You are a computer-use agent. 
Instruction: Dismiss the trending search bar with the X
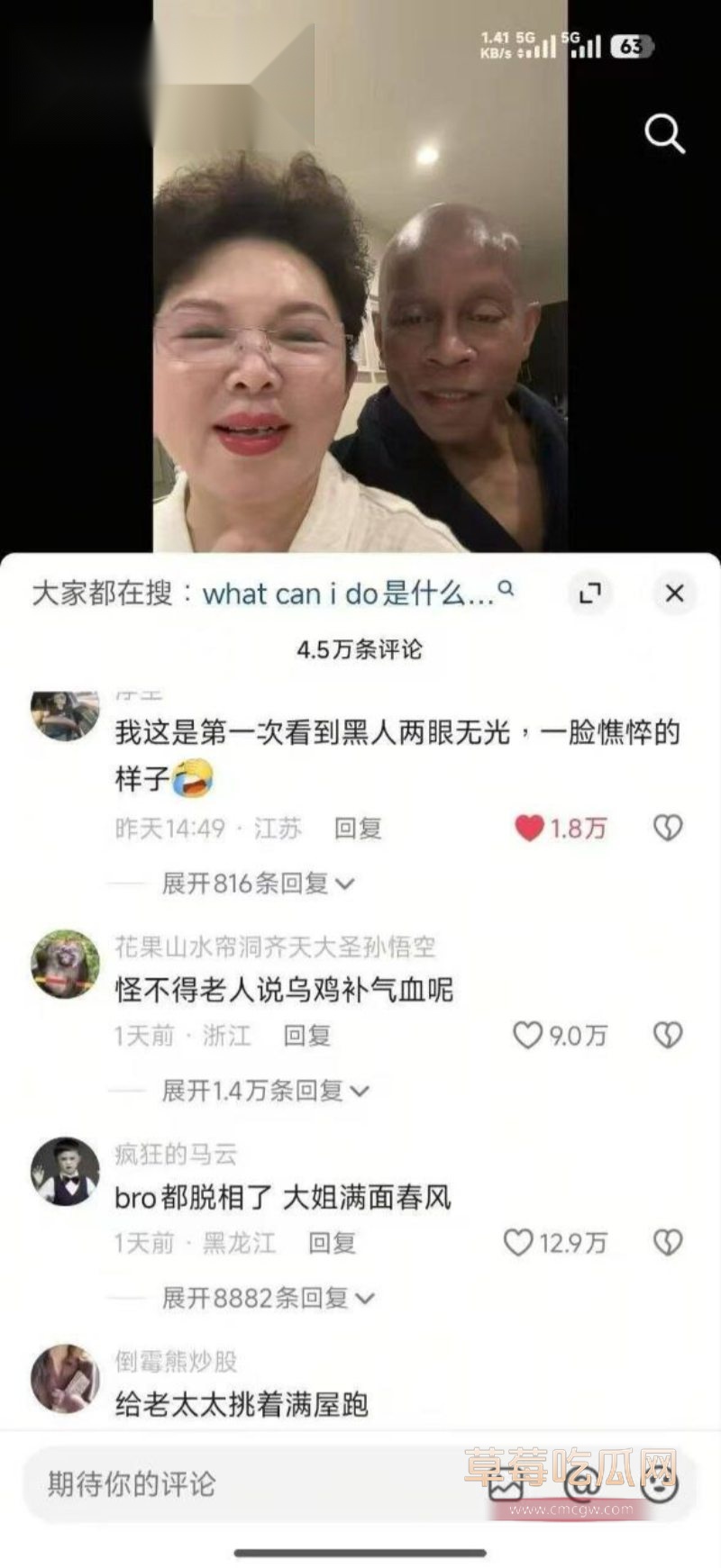[674, 594]
